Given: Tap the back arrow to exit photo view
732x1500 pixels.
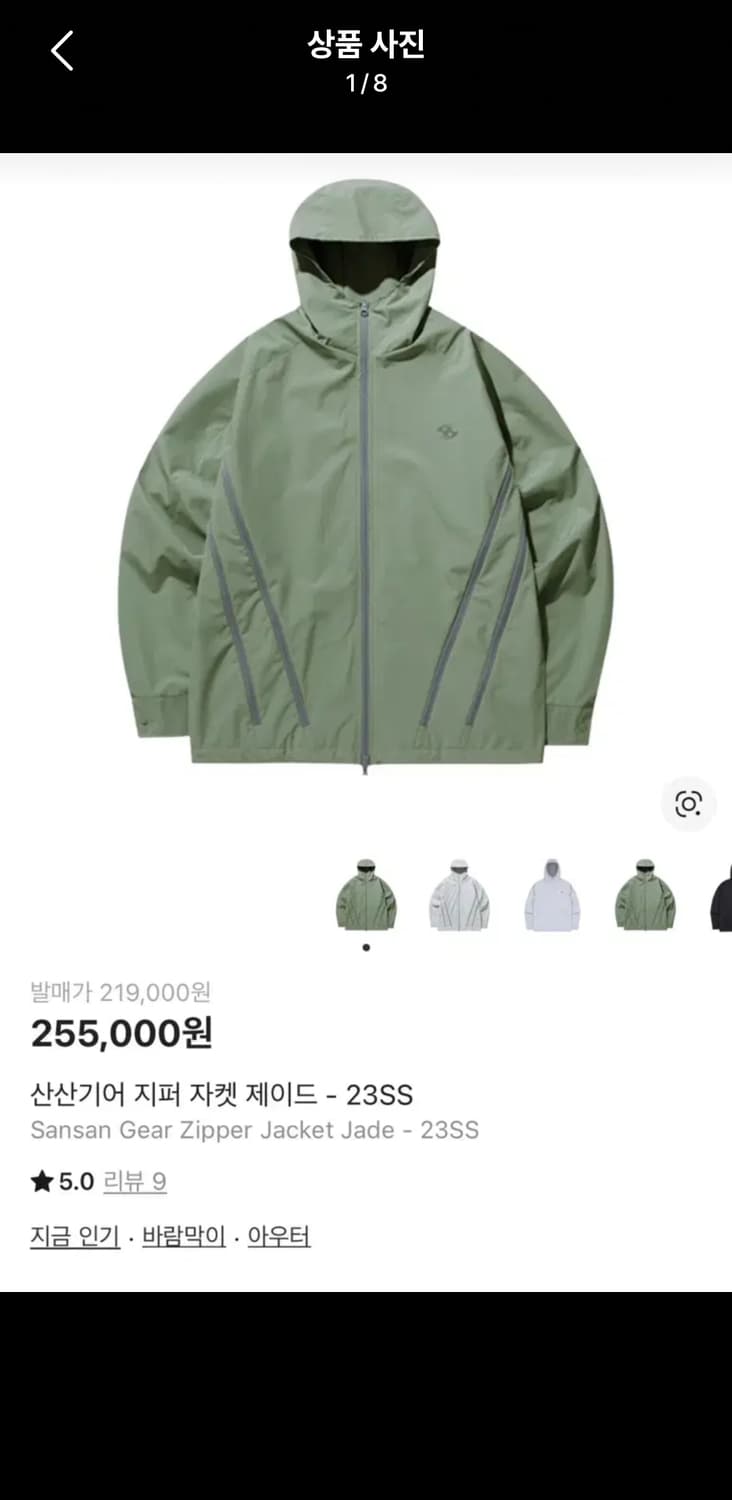Looking at the screenshot, I should click(62, 48).
